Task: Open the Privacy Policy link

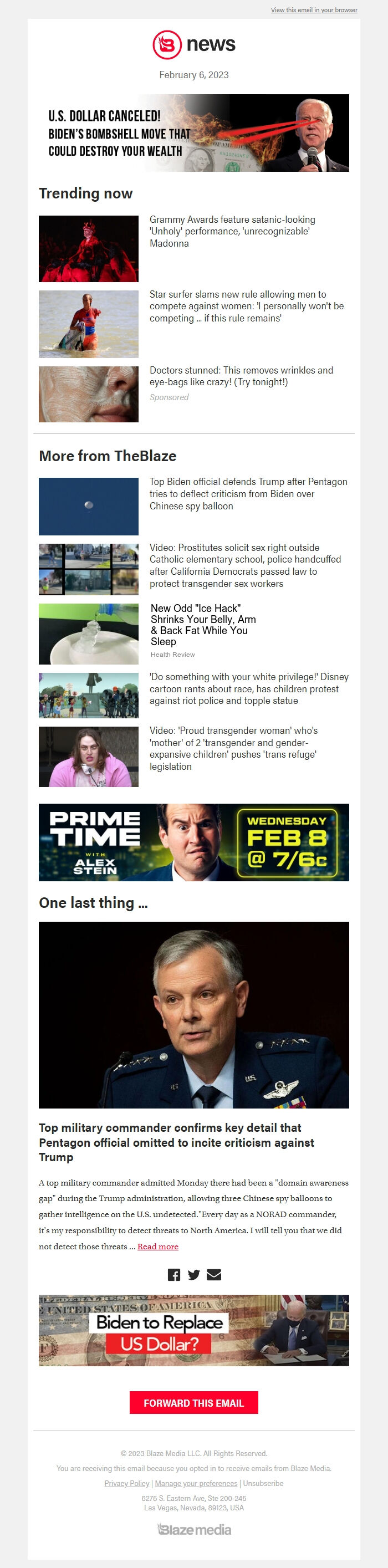Action: click(x=127, y=1483)
